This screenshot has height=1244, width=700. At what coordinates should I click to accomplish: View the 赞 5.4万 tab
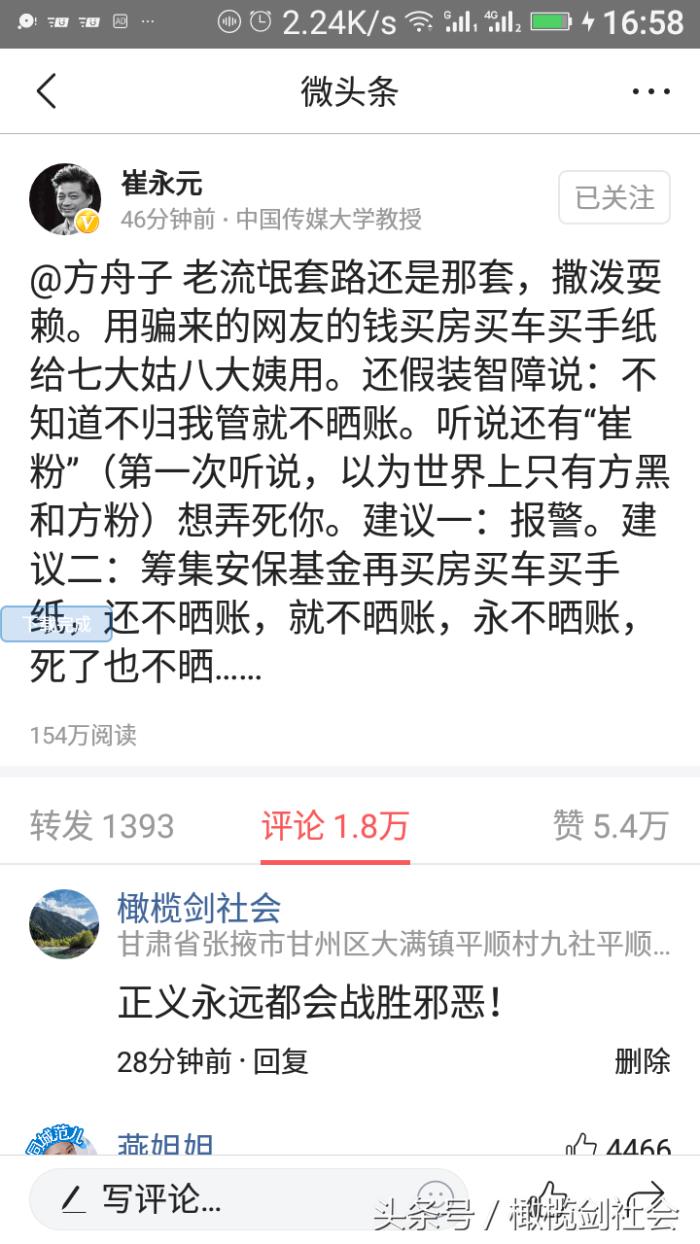coord(610,826)
